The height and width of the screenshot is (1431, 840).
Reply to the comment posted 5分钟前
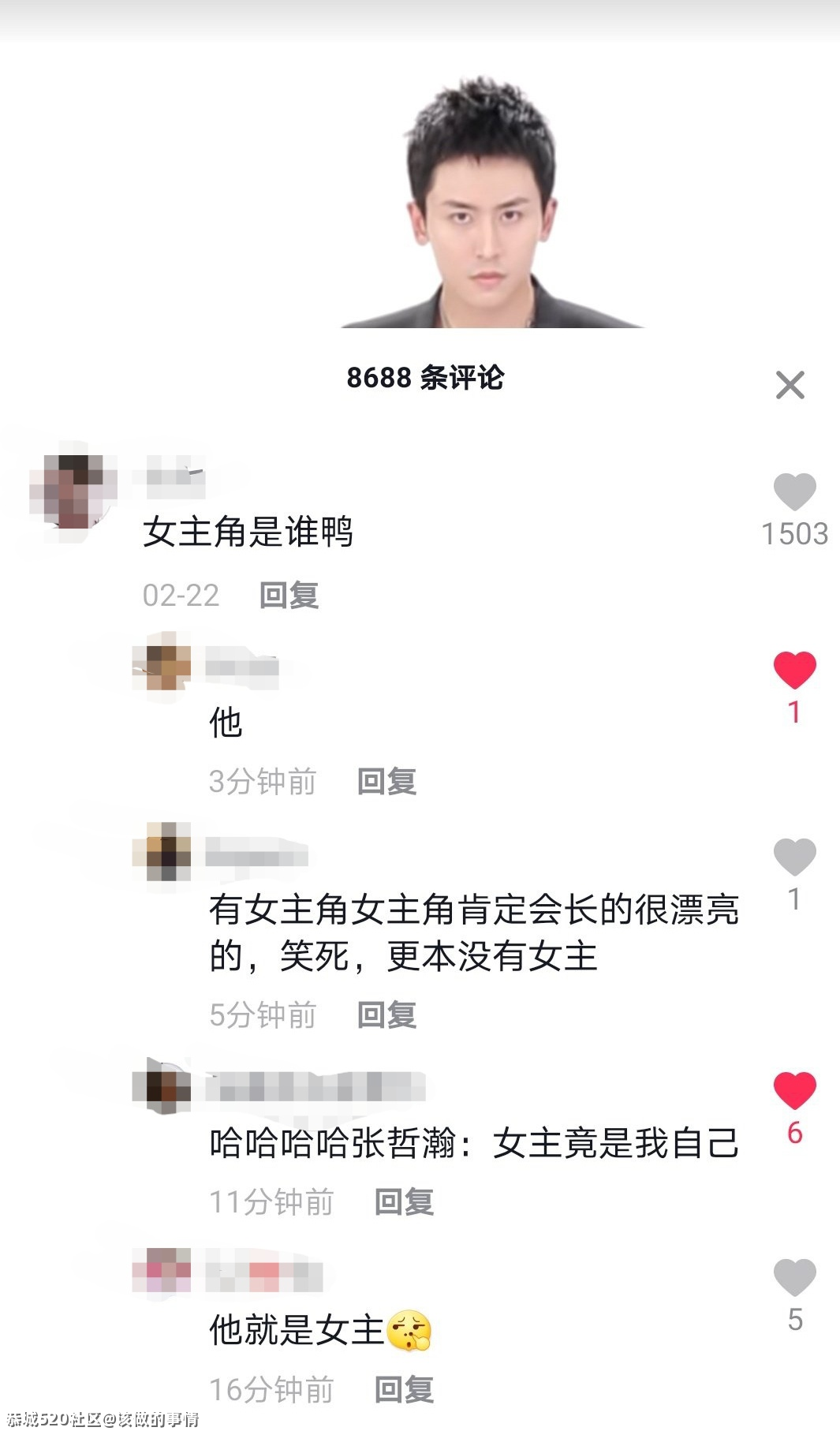pos(386,1014)
